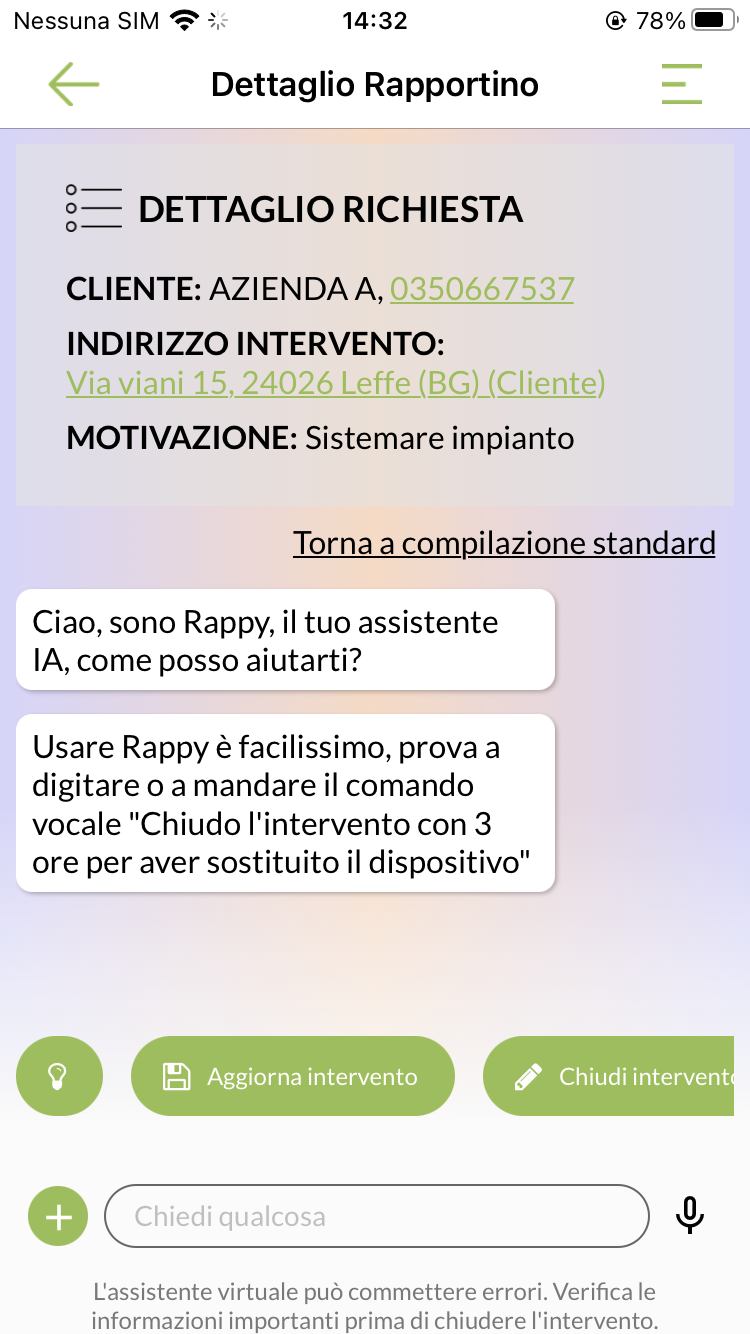Tap the lightbulb suggestions button
This screenshot has height=1334, width=750.
(x=59, y=1076)
